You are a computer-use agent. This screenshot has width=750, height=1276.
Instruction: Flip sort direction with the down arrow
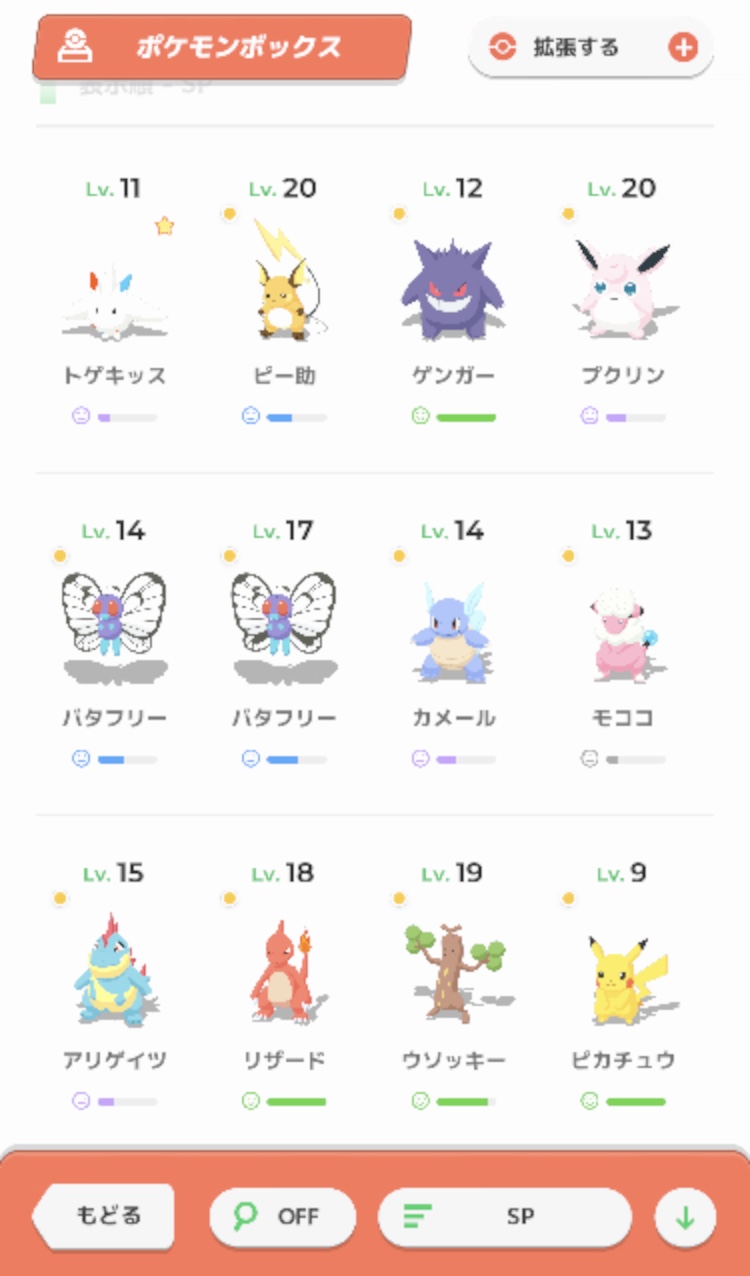click(x=685, y=1218)
